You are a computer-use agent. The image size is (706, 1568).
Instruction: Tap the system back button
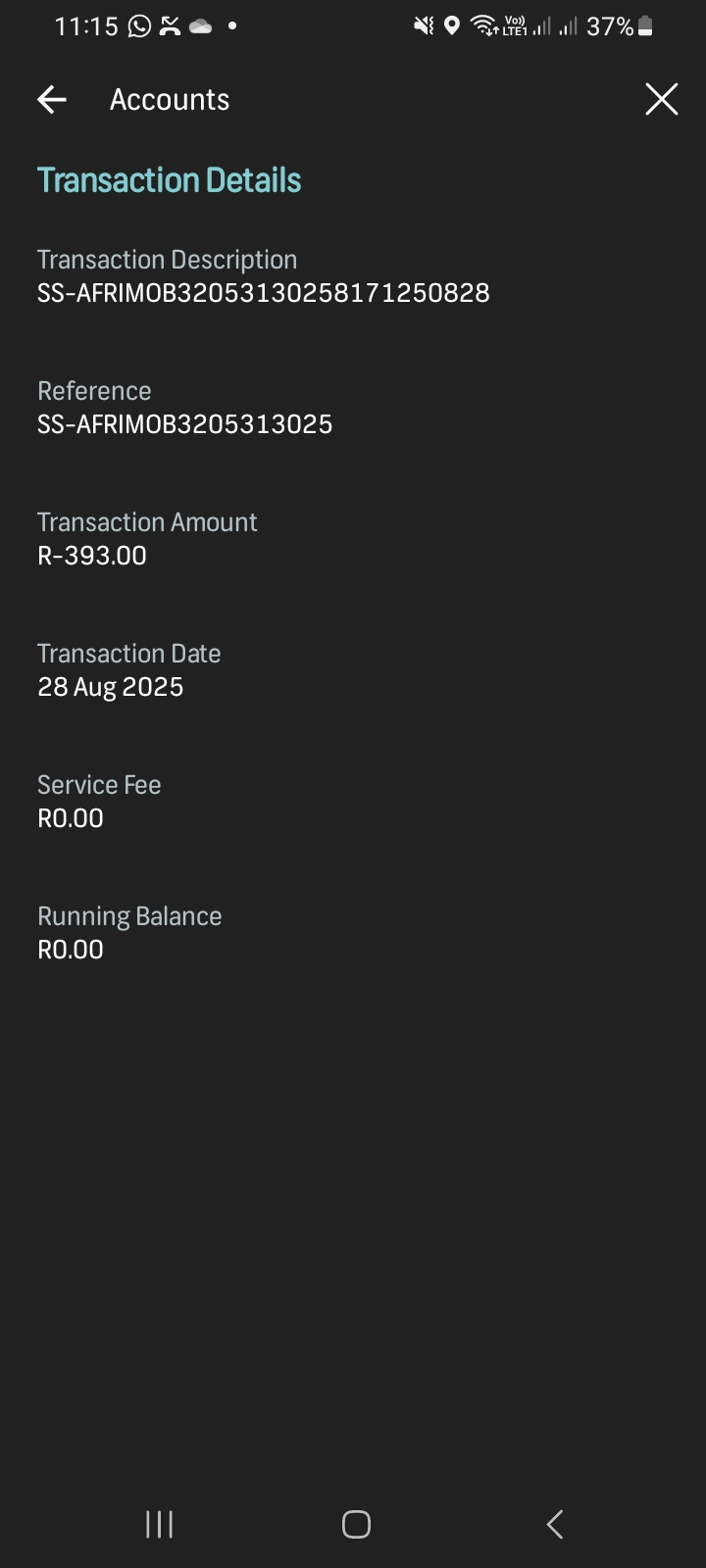coord(555,1524)
